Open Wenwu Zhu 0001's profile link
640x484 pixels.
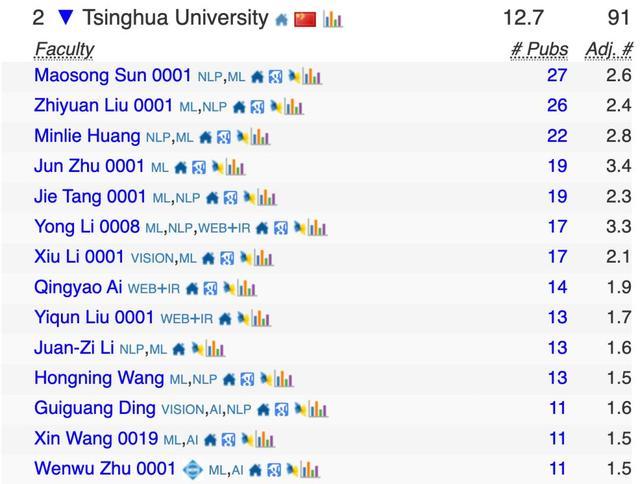[105, 469]
